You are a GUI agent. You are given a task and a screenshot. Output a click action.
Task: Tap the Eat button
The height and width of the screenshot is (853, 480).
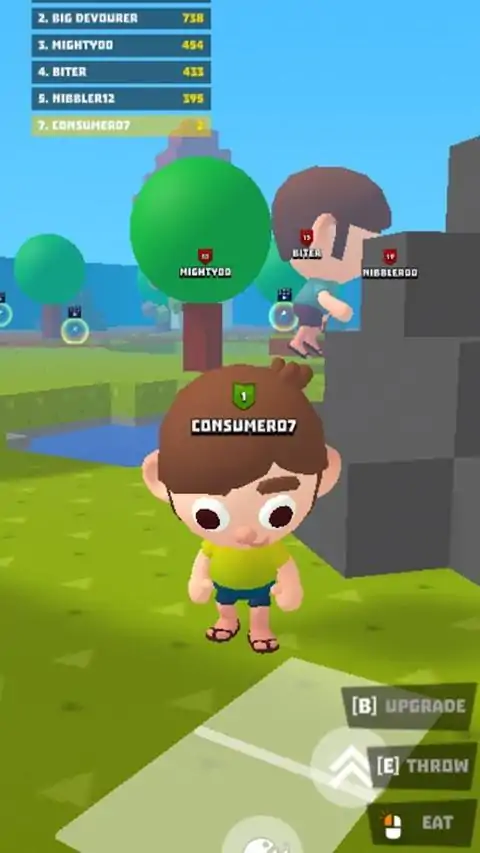click(422, 823)
